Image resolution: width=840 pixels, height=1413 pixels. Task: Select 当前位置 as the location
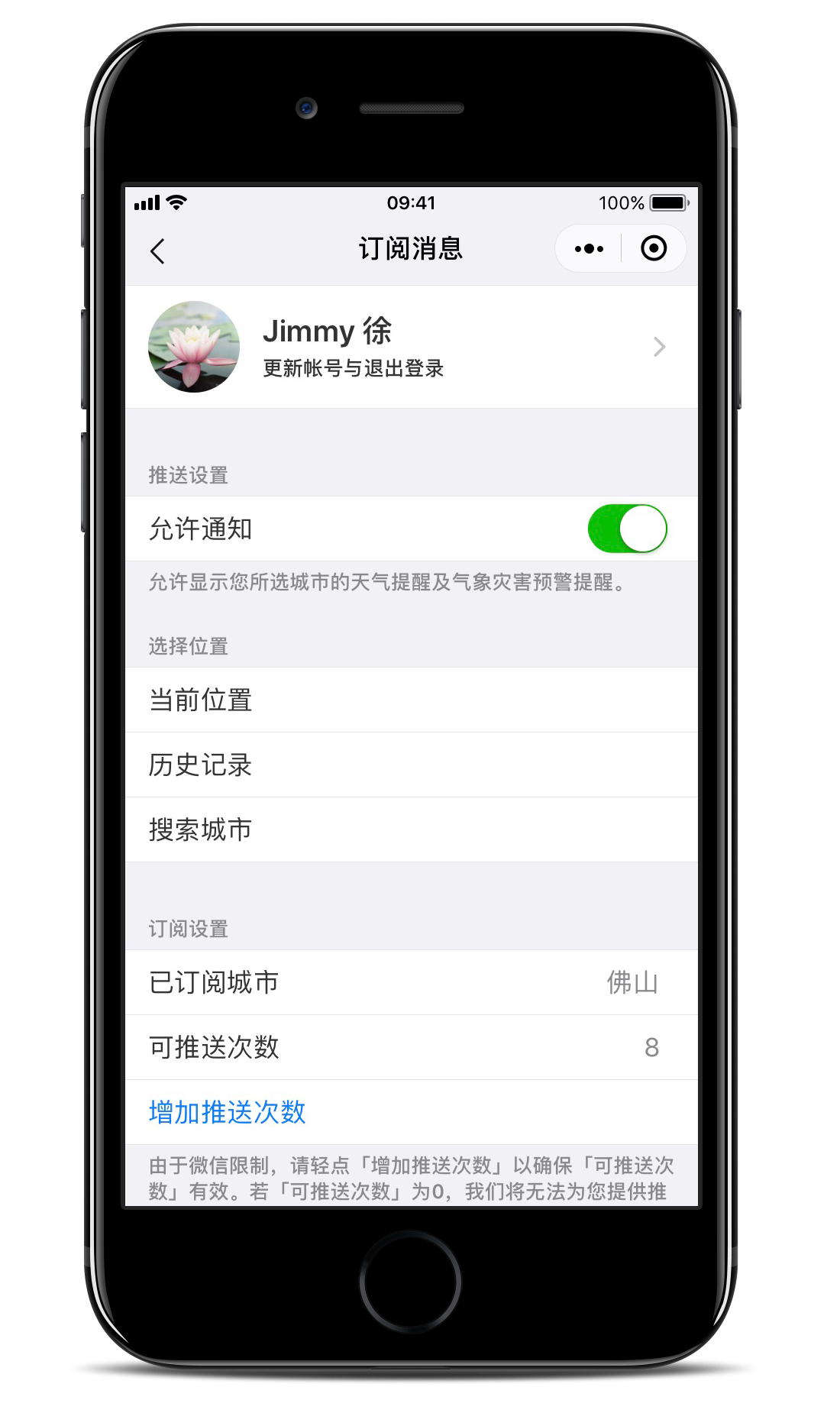point(411,700)
